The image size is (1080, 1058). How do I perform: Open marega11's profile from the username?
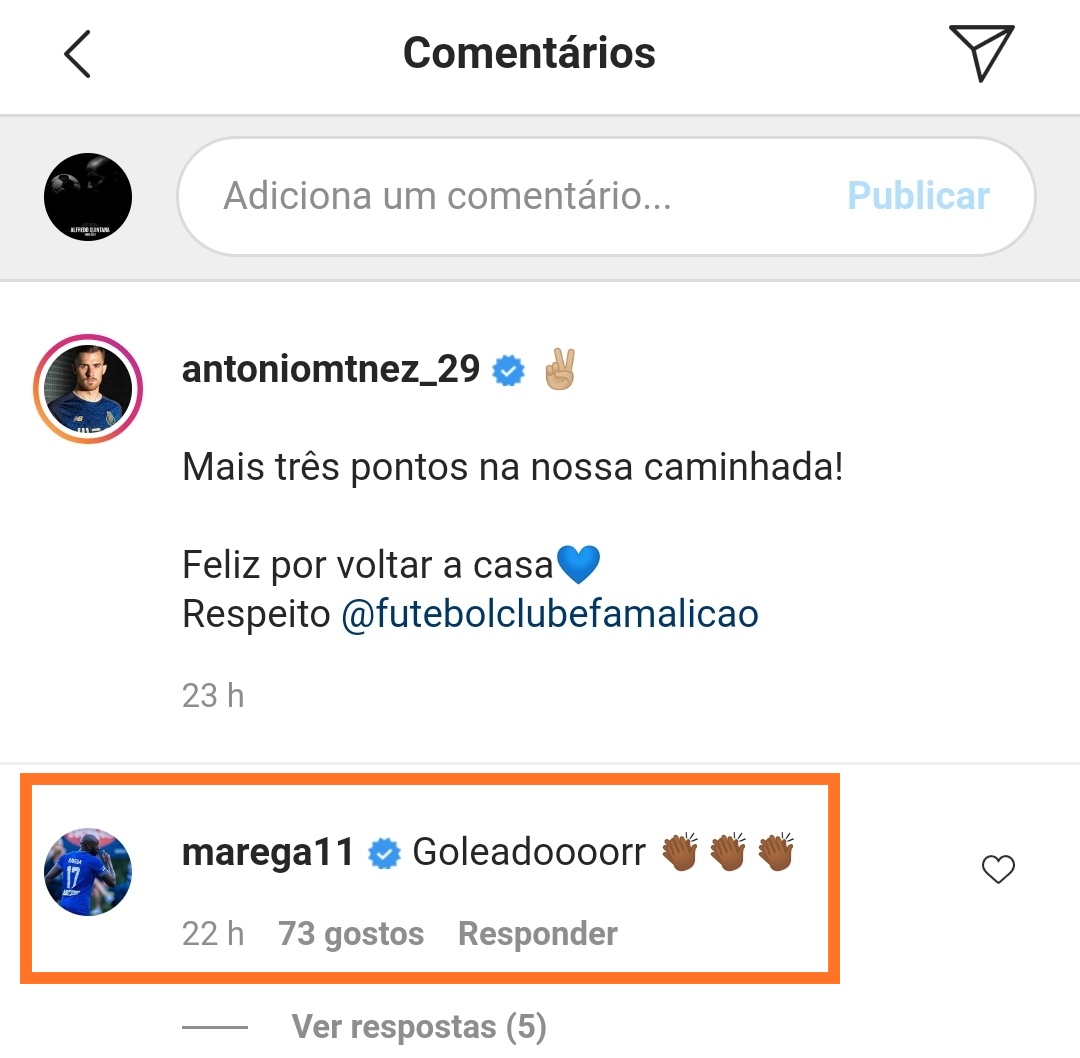(x=268, y=853)
